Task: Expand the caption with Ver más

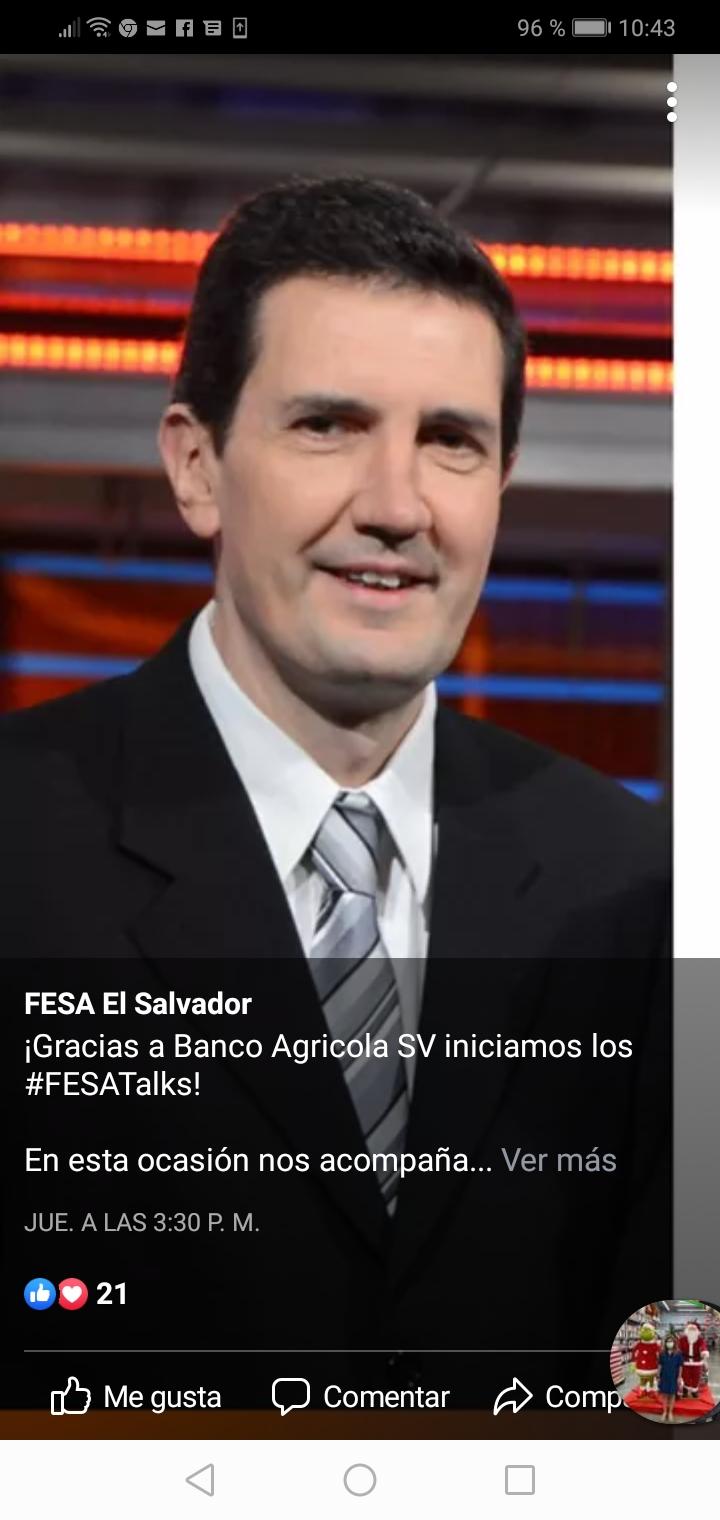Action: pyautogui.click(x=558, y=1160)
